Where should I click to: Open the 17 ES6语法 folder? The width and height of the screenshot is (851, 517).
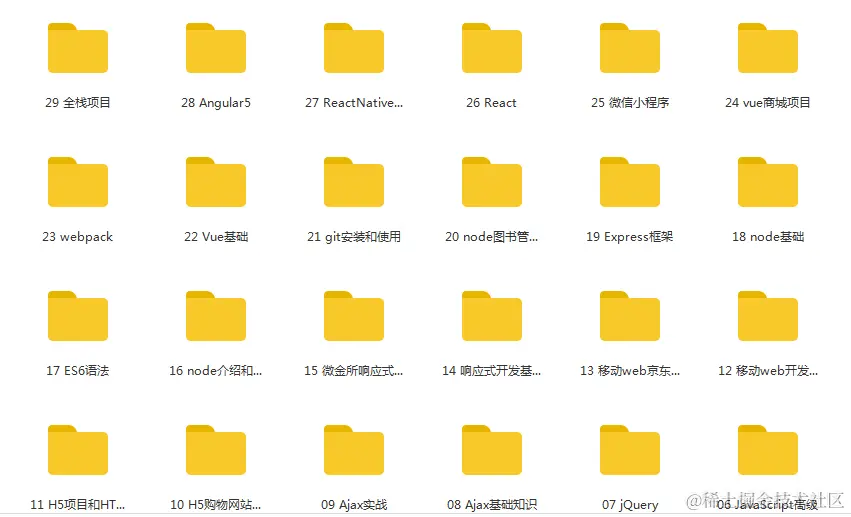(78, 317)
